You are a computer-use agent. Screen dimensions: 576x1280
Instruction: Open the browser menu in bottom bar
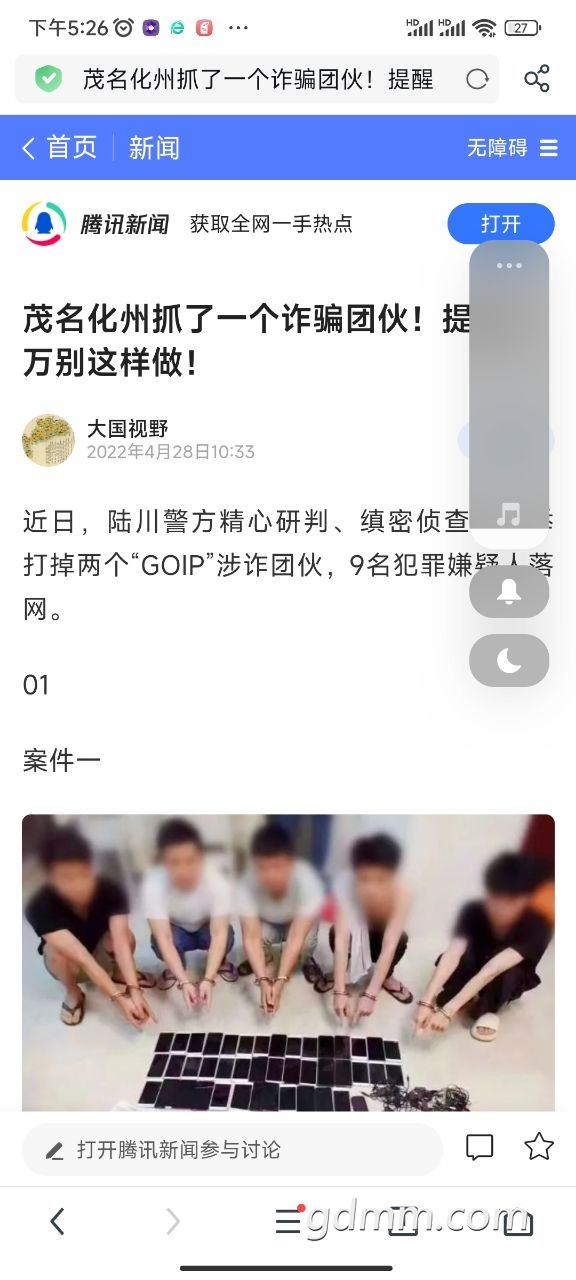click(288, 1220)
